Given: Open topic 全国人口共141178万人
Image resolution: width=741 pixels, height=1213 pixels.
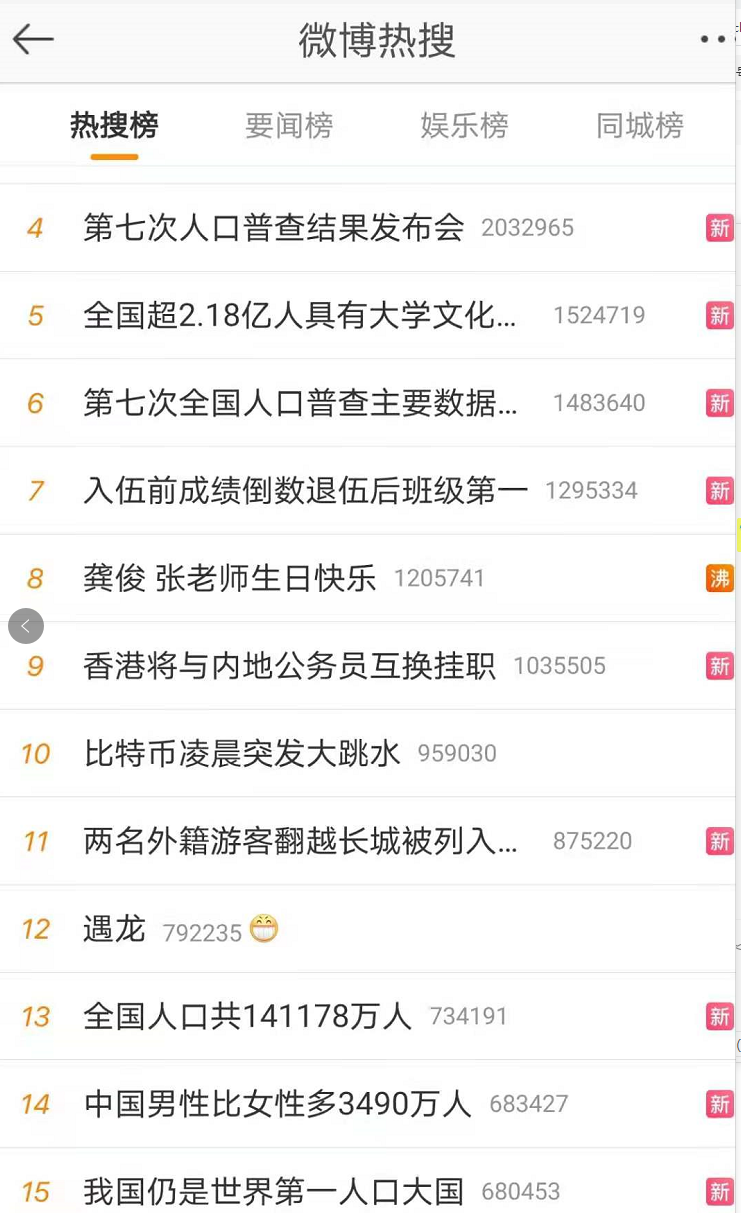Looking at the screenshot, I should click(x=247, y=1016).
